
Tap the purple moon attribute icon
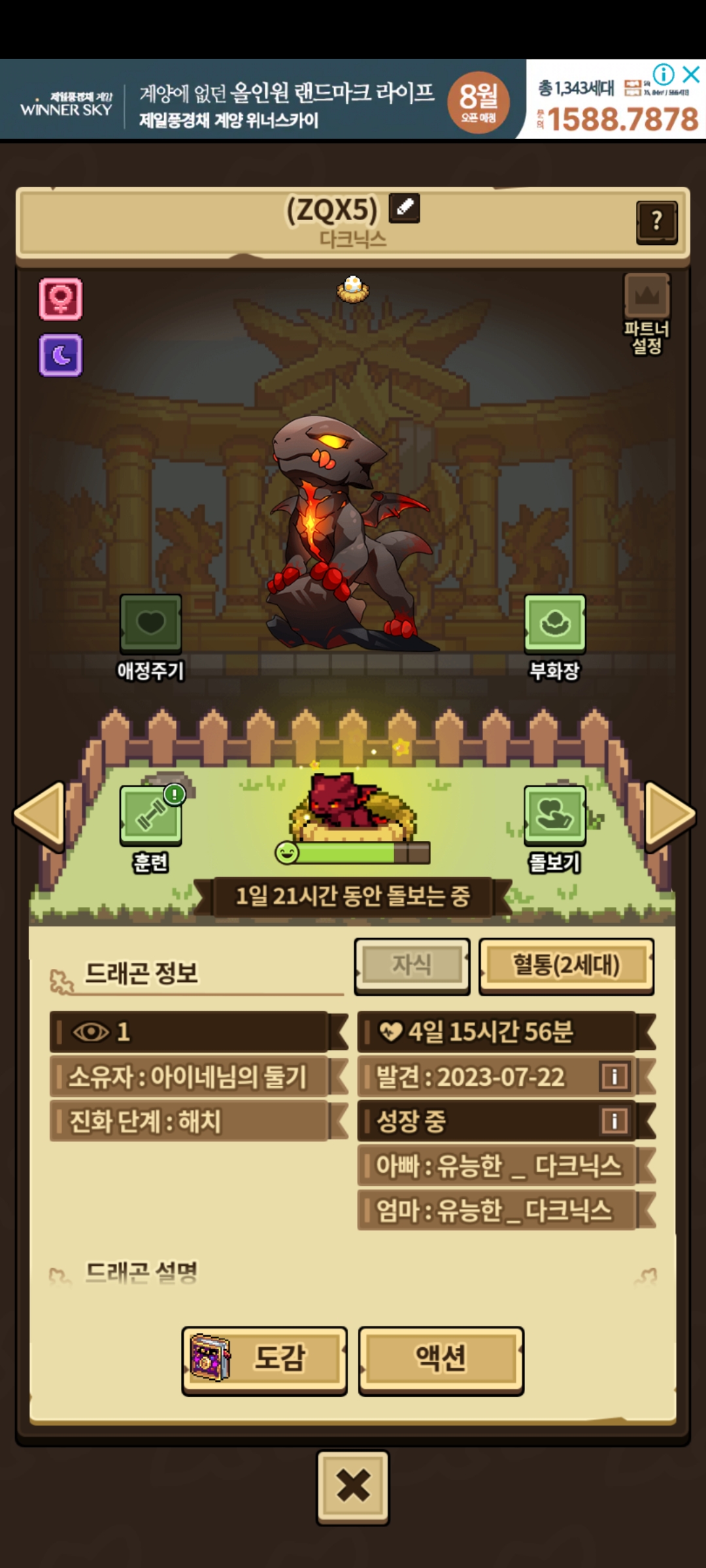pyautogui.click(x=61, y=355)
